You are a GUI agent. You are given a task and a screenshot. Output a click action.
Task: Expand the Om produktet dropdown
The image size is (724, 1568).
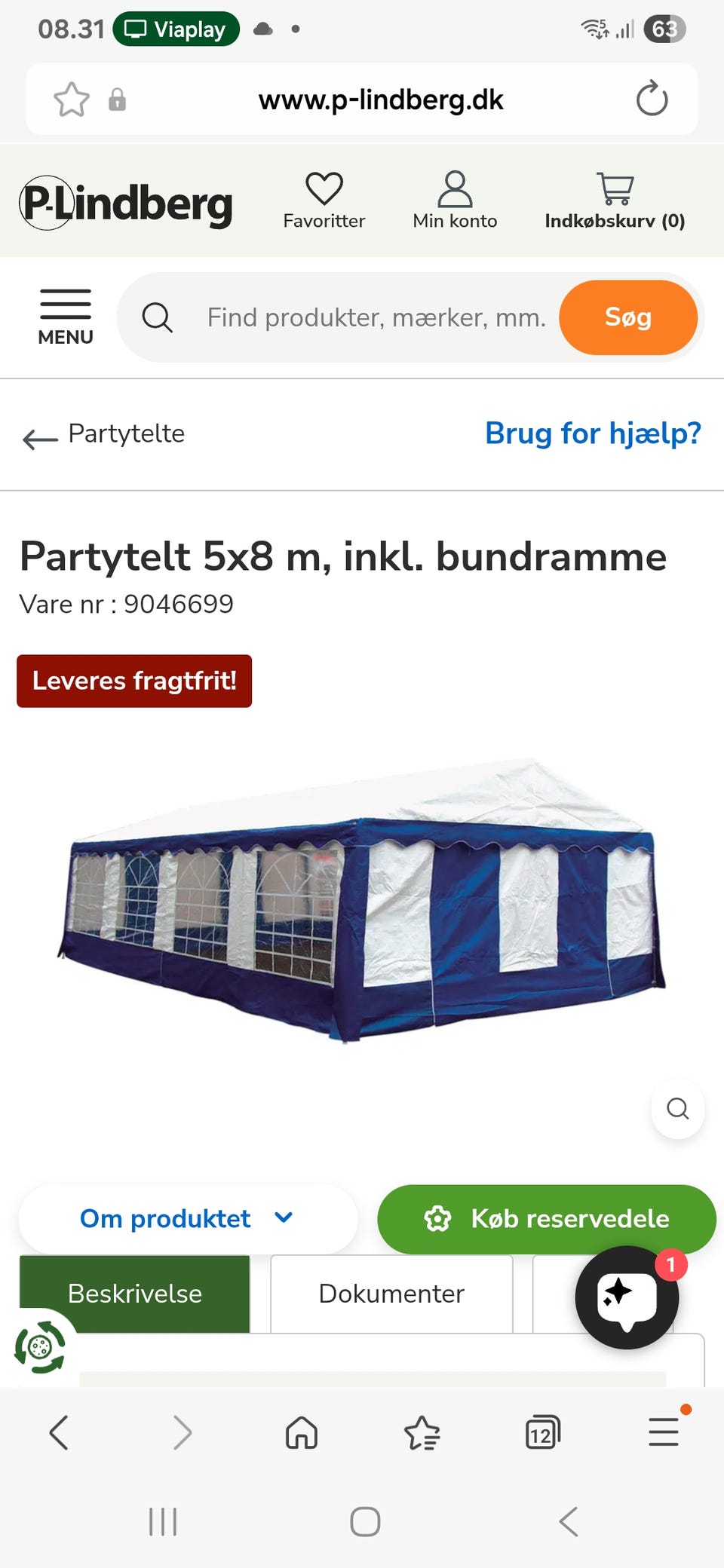(187, 1219)
